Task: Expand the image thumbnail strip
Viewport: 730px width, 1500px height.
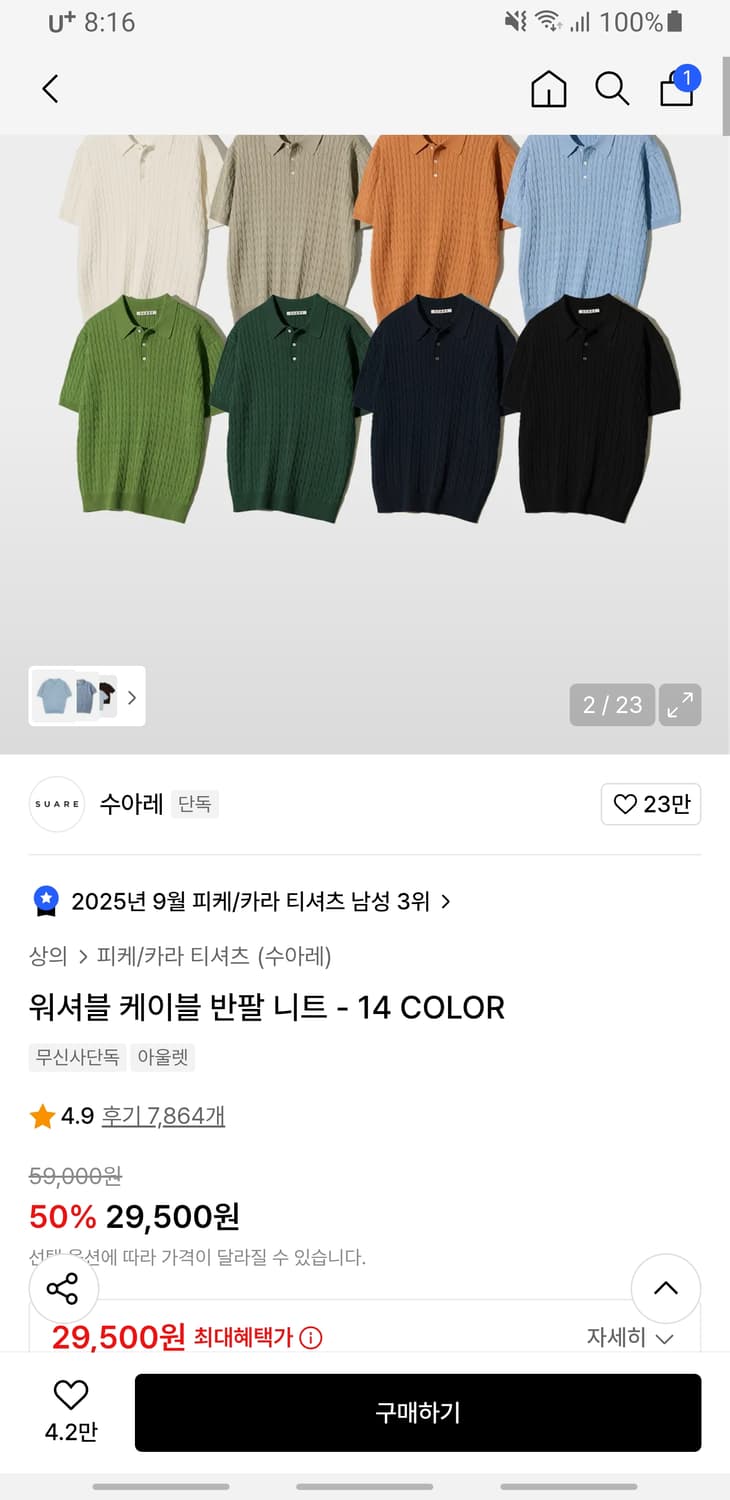Action: 131,698
